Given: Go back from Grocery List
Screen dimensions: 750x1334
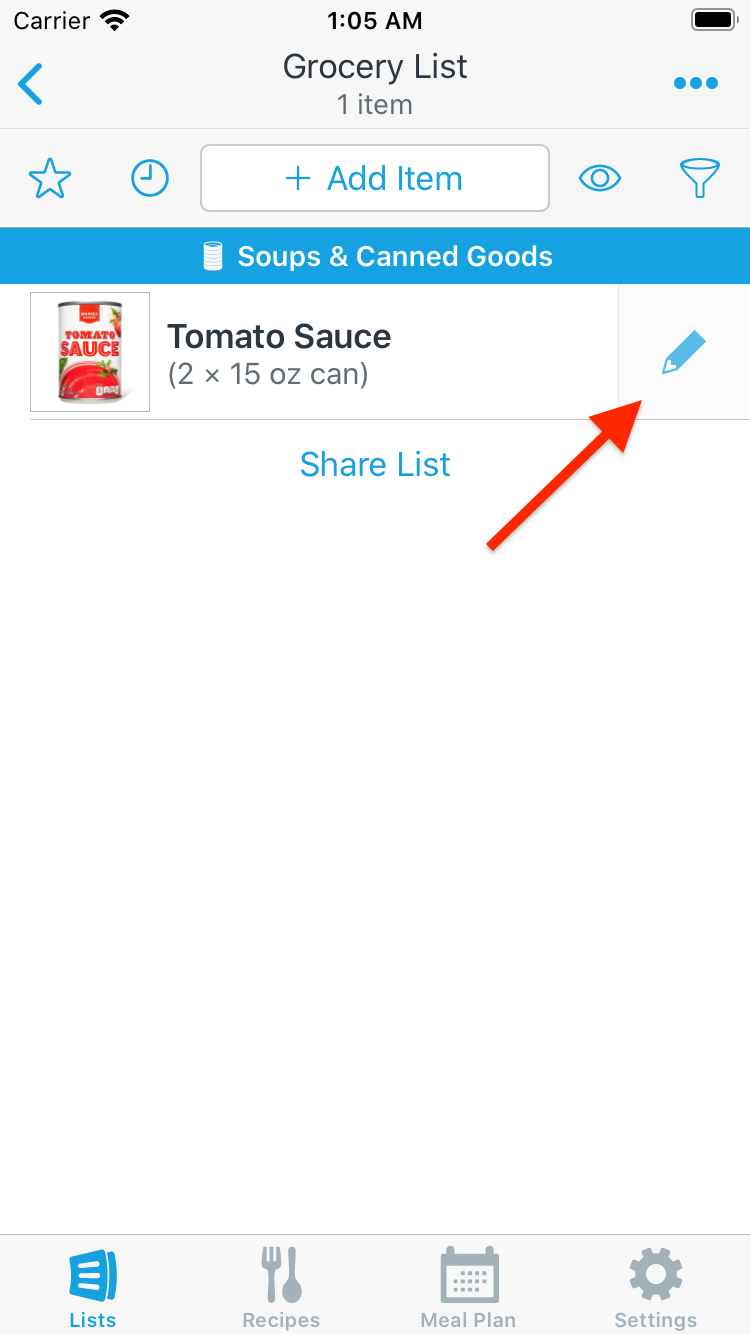Looking at the screenshot, I should coord(31,84).
